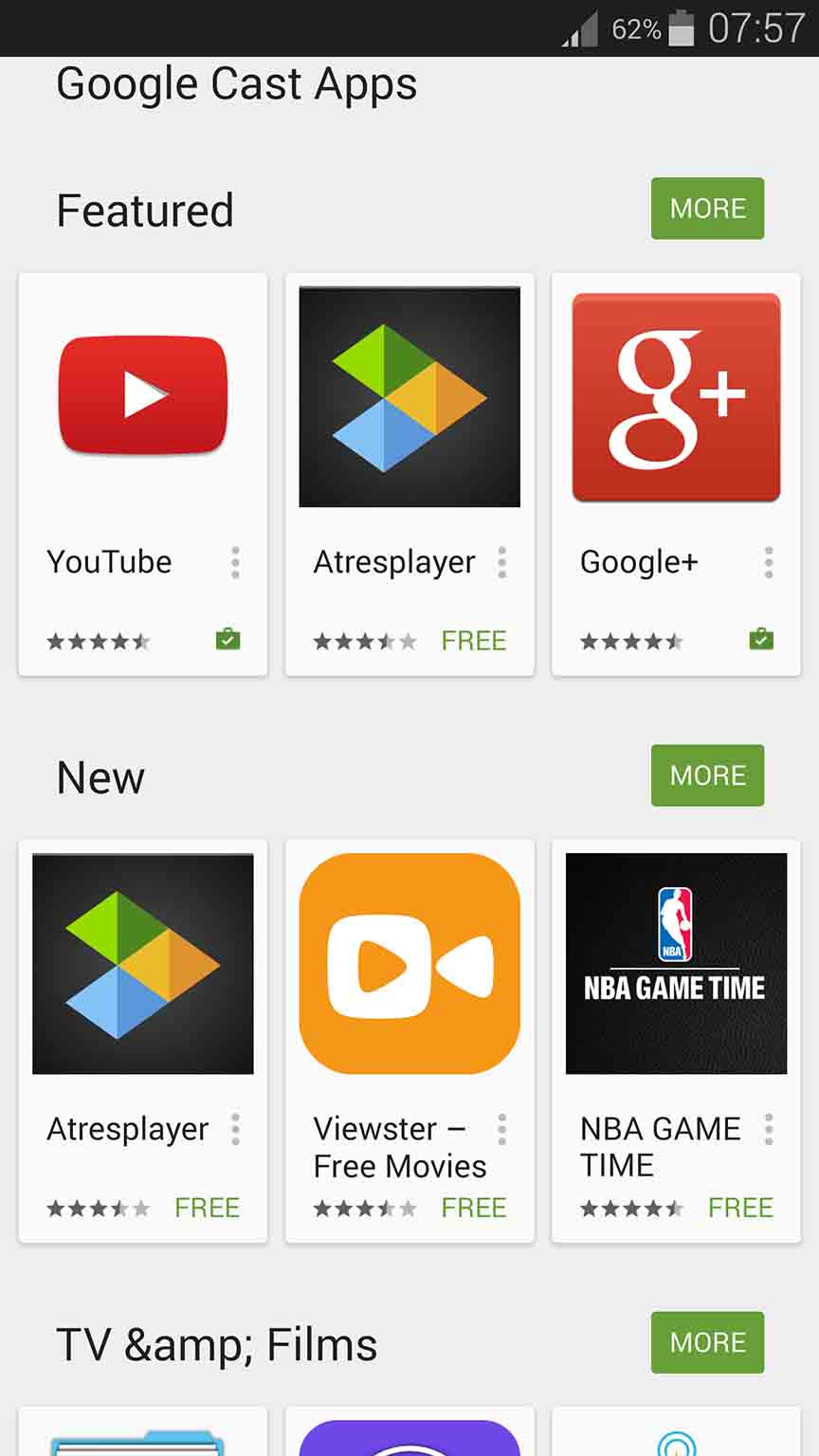Open overflow menu on Google+ card
Image resolution: width=819 pixels, height=1456 pixels.
[x=769, y=562]
